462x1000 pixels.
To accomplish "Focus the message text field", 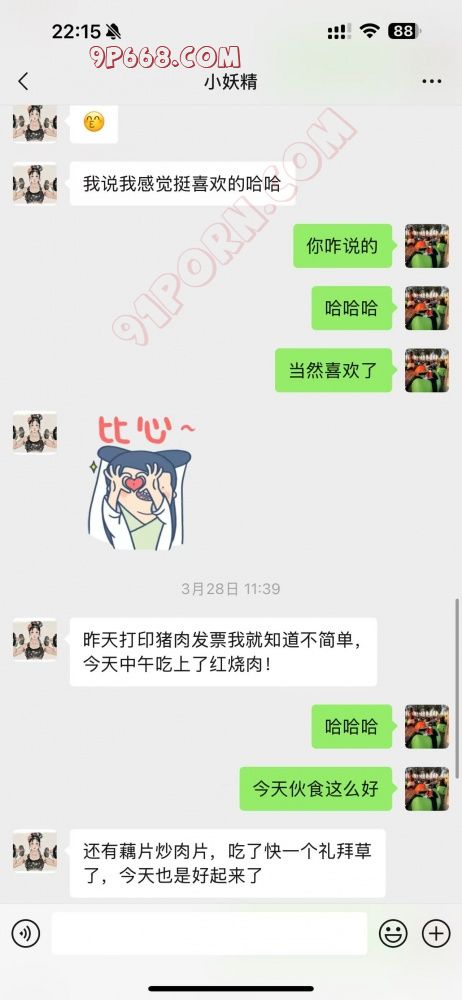I will pos(209,934).
